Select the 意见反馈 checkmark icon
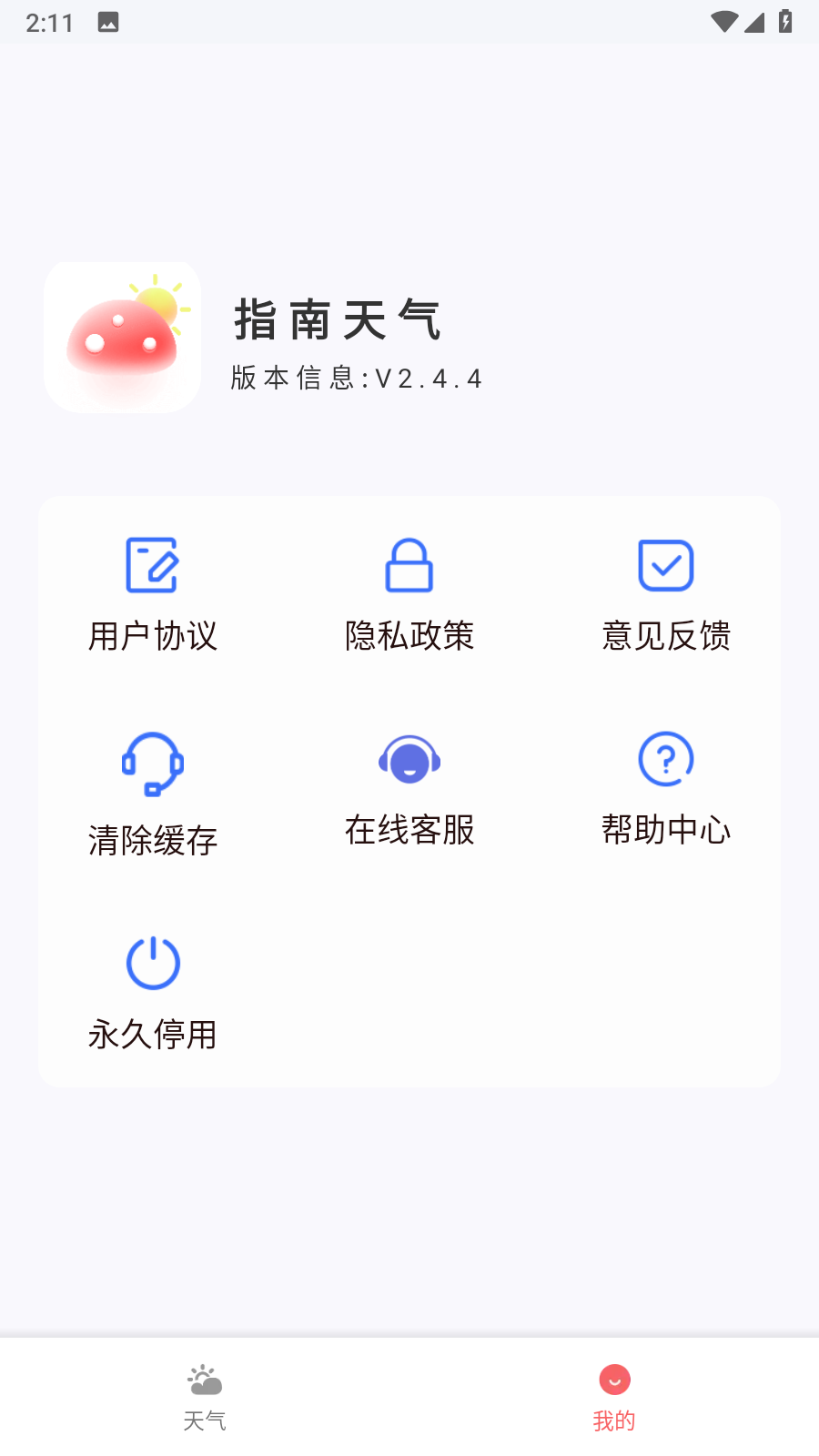Screen dimensions: 819x1456 click(665, 564)
